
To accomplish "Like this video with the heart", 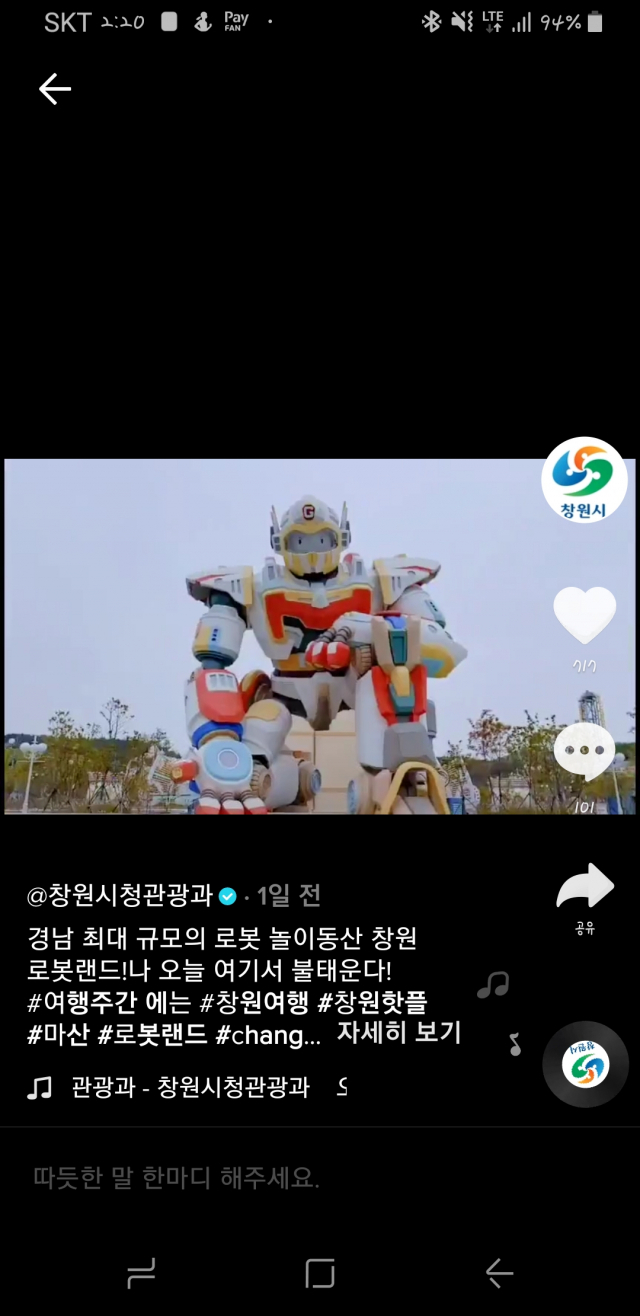I will (x=584, y=616).
